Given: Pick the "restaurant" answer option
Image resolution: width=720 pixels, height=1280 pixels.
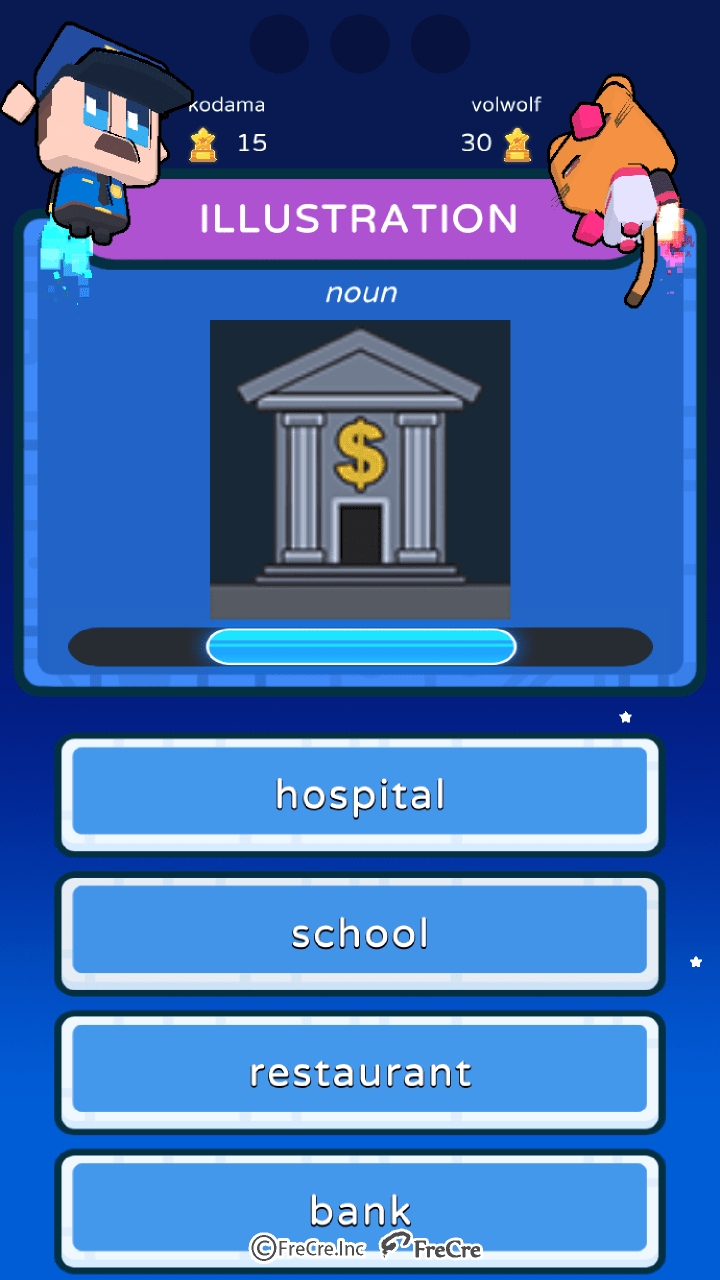Looking at the screenshot, I should 360,1072.
